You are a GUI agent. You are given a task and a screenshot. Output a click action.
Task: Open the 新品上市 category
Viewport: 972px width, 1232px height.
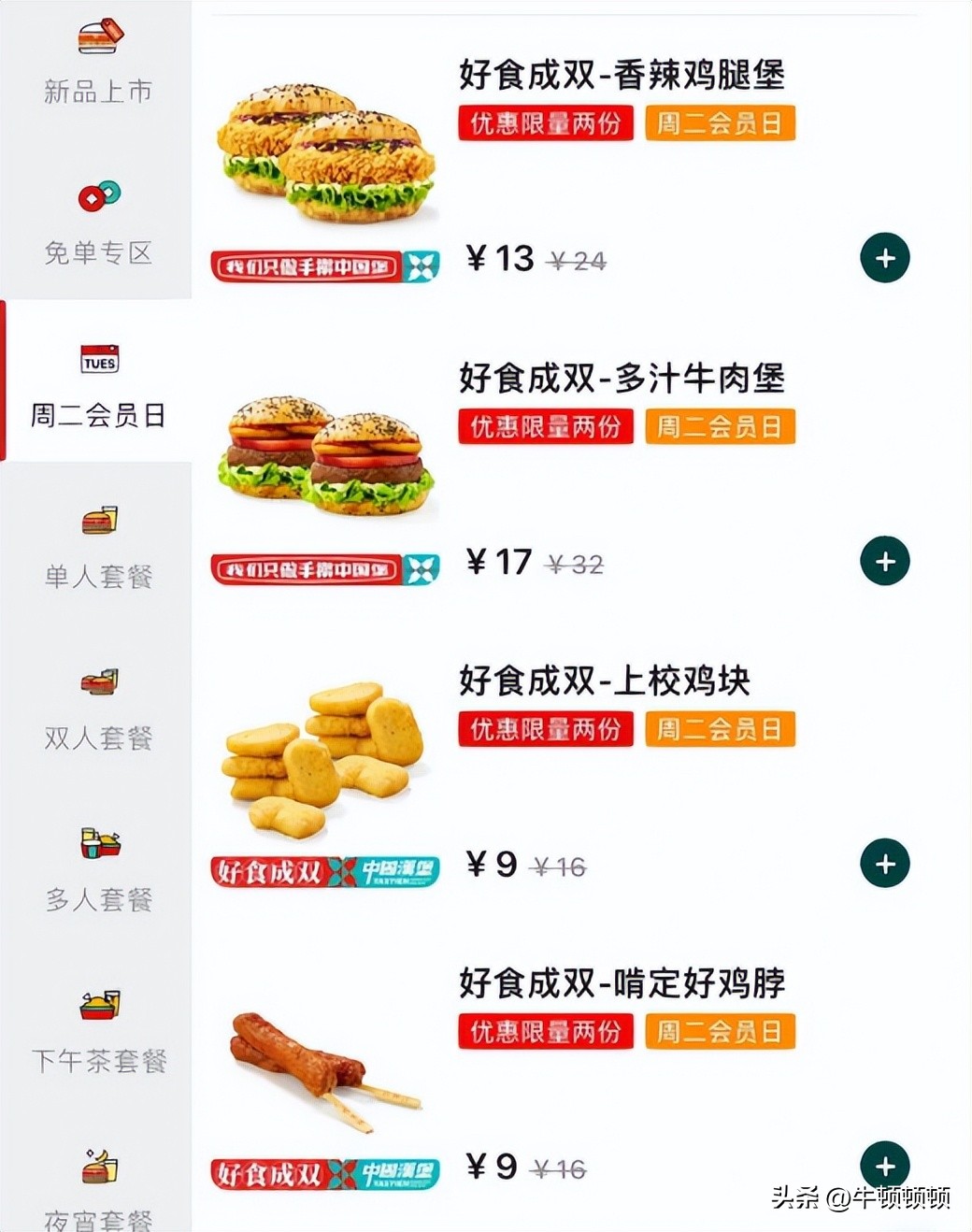pos(97,64)
